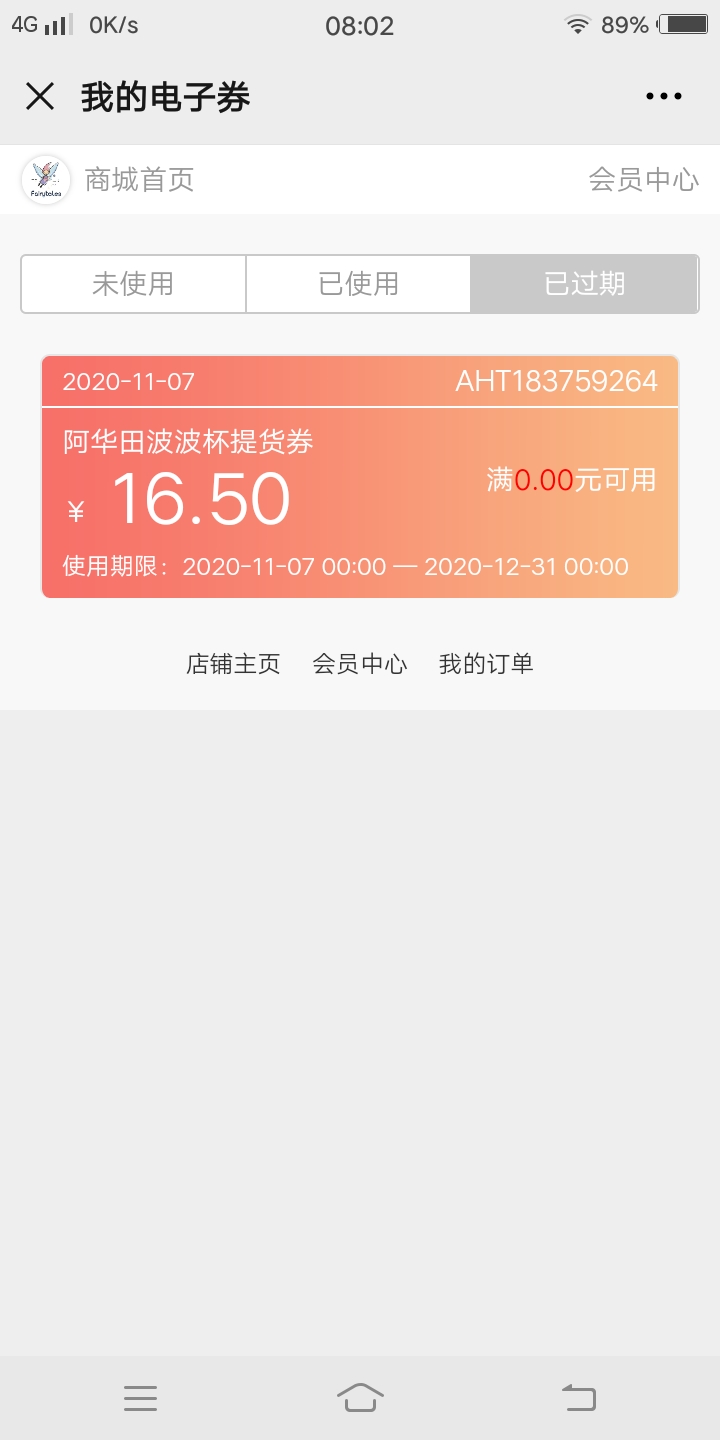Close the 我的电子券 page
Viewport: 720px width, 1440px height.
click(40, 96)
